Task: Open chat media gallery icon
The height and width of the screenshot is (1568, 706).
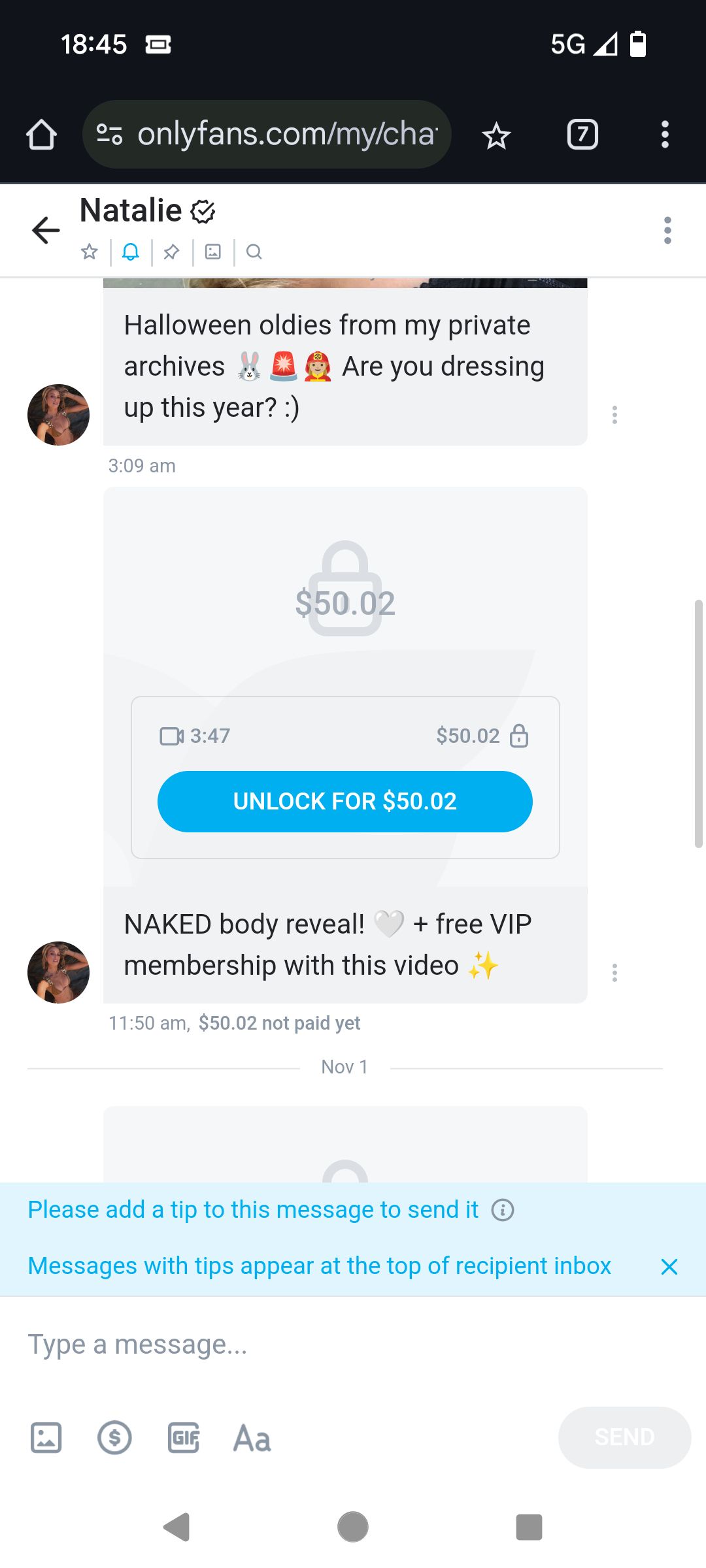Action: (213, 252)
